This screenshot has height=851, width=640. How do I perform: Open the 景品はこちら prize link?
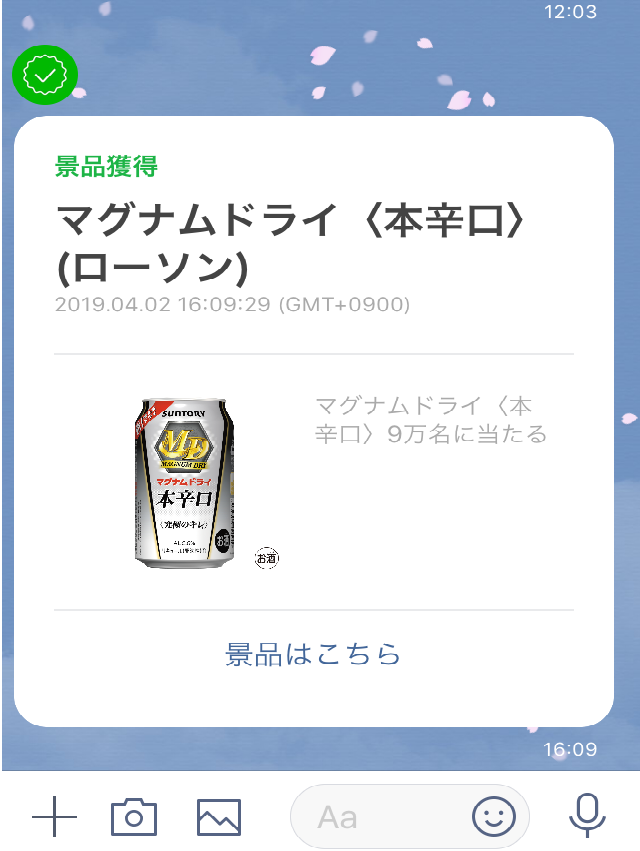pyautogui.click(x=313, y=654)
